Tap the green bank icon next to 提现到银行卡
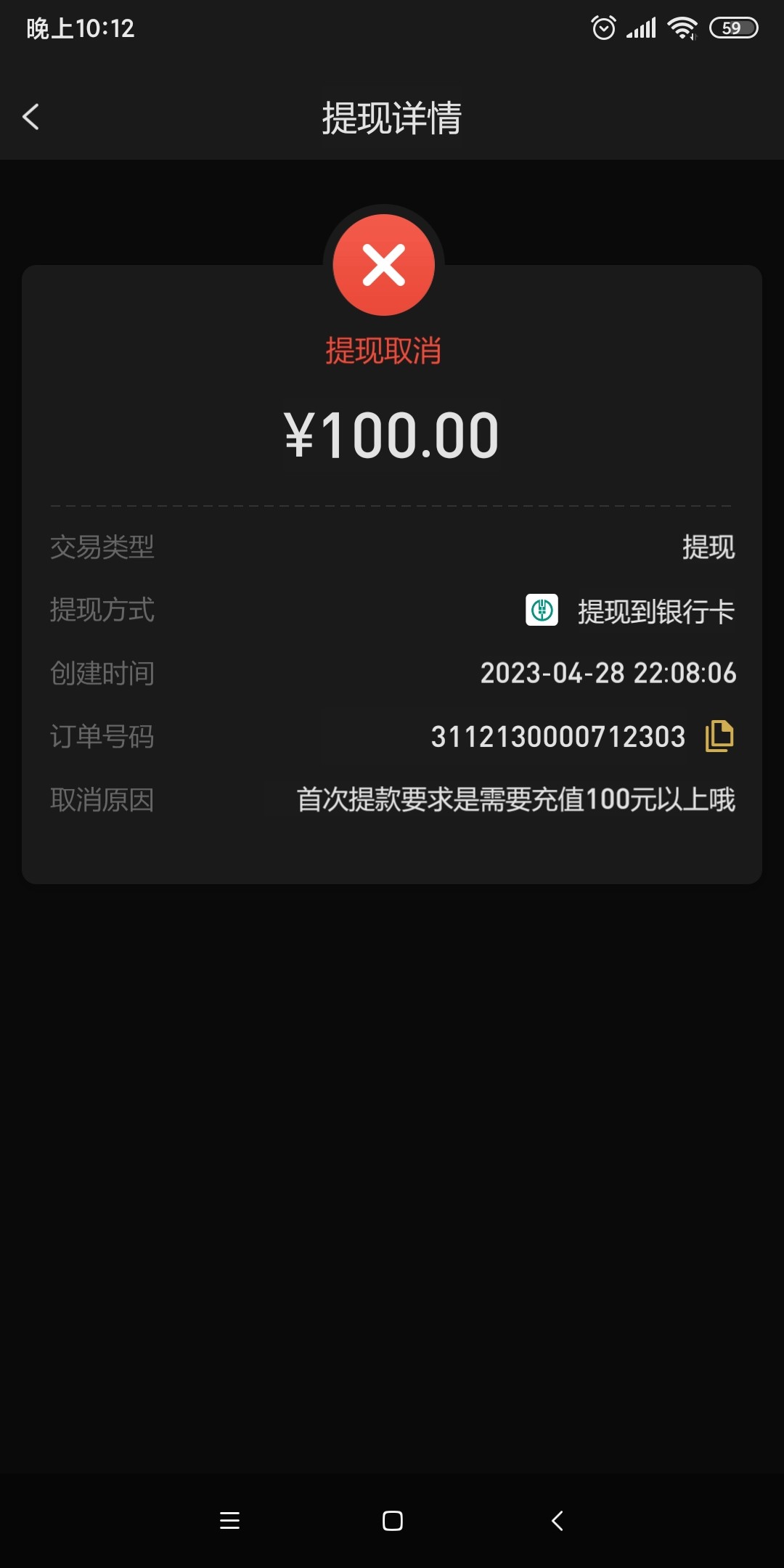 [541, 611]
